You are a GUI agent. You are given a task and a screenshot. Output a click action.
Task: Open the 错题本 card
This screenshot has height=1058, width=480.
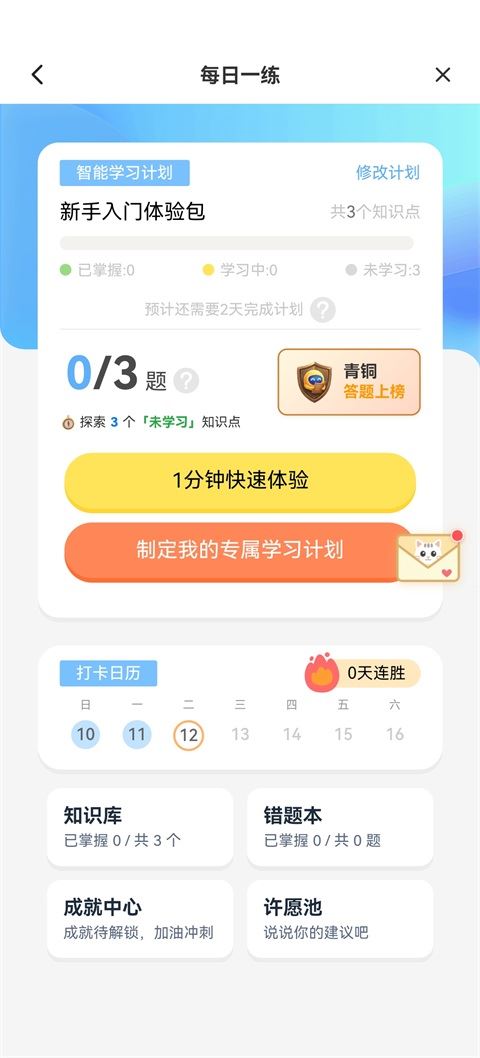[340, 827]
